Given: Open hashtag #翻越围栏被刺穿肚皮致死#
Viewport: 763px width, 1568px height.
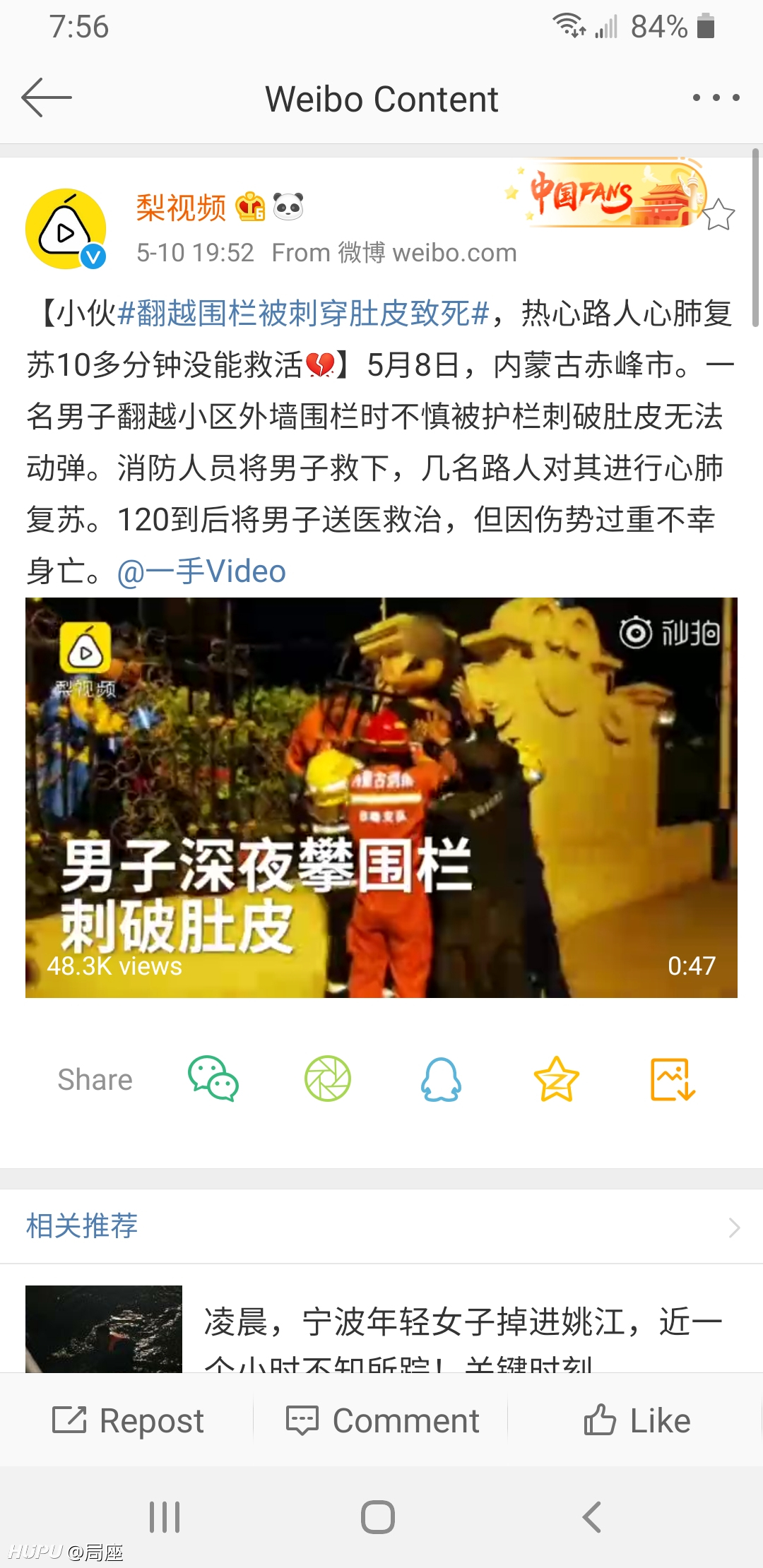Looking at the screenshot, I should click(x=304, y=313).
